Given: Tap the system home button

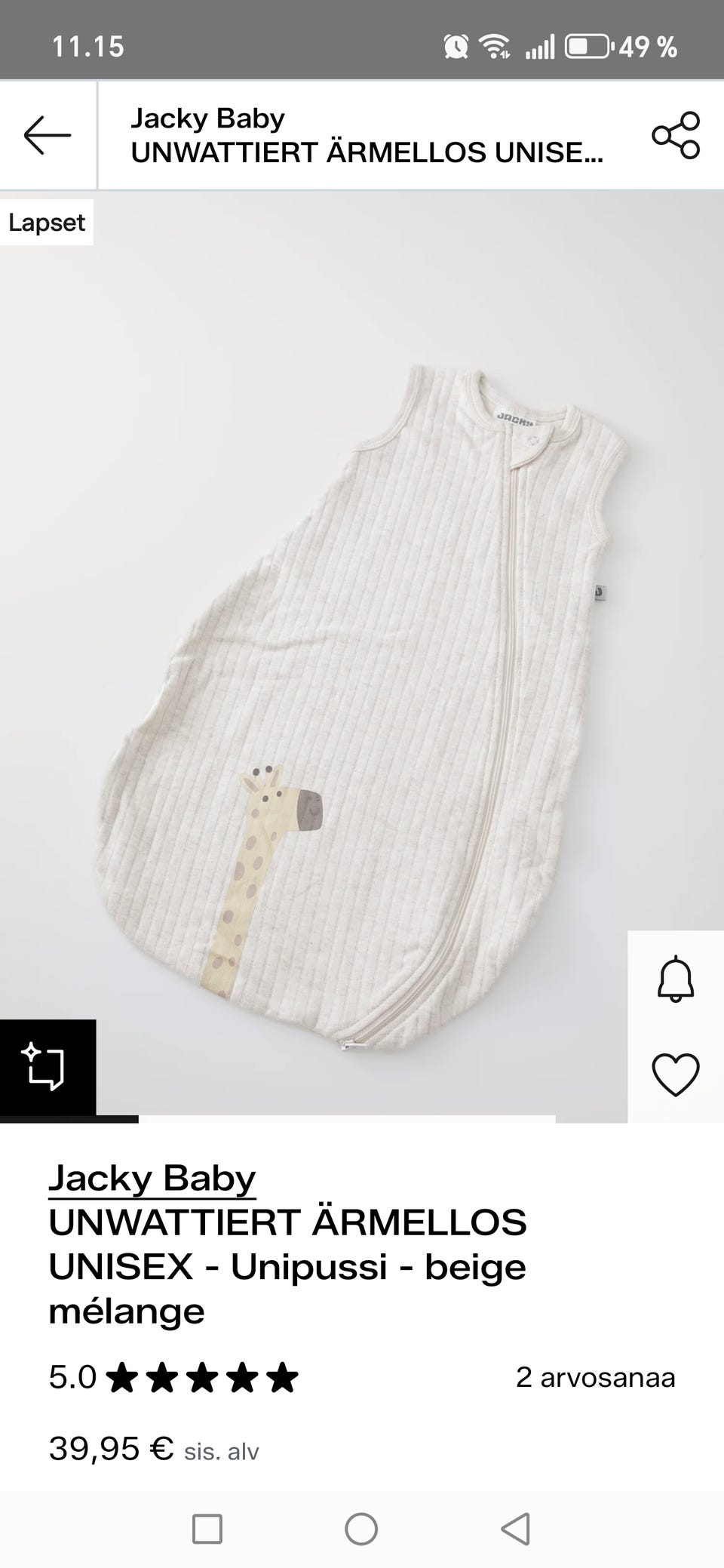Looking at the screenshot, I should 361,1530.
